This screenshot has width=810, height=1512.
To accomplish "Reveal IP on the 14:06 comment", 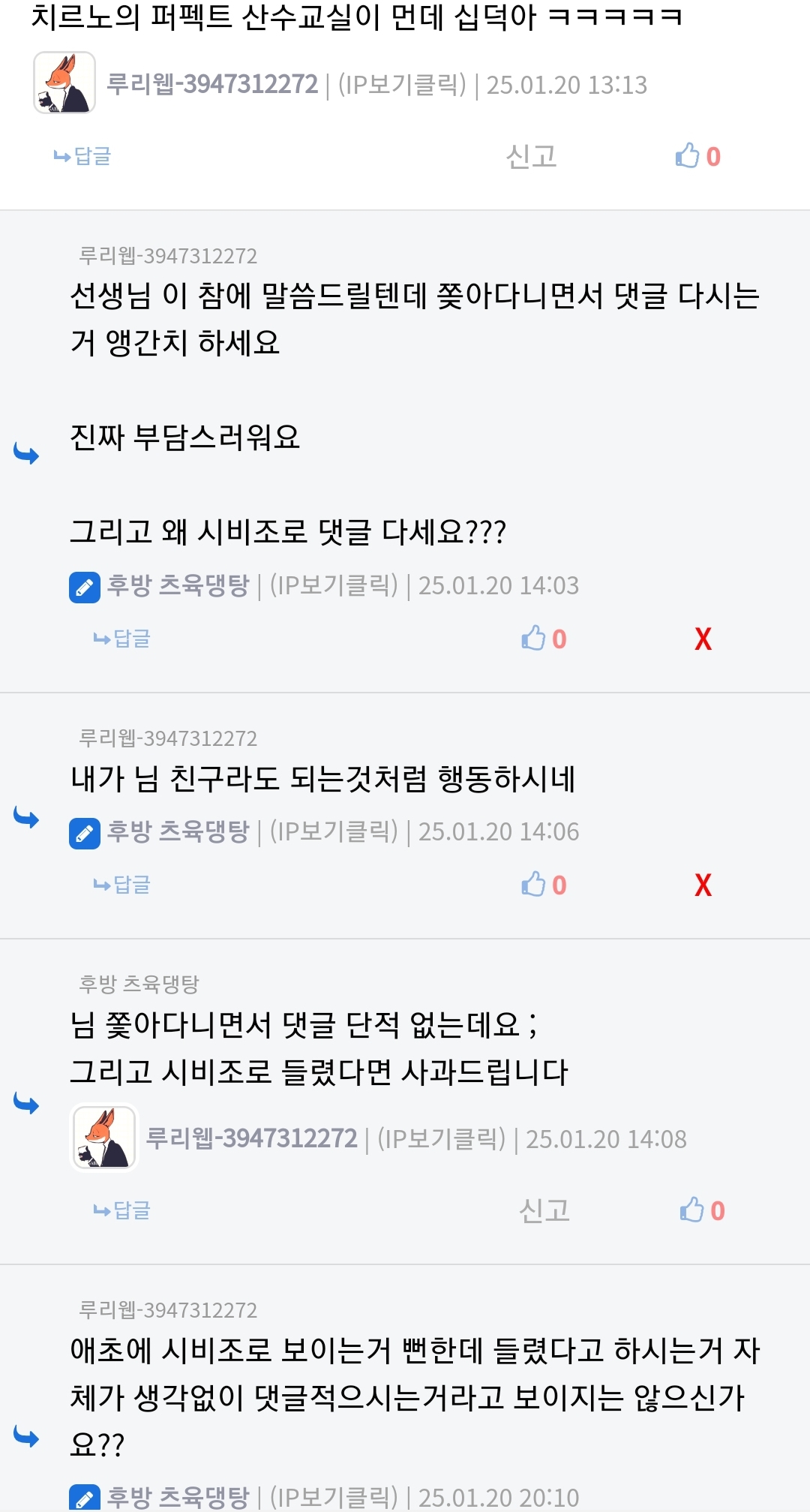I will [x=334, y=831].
